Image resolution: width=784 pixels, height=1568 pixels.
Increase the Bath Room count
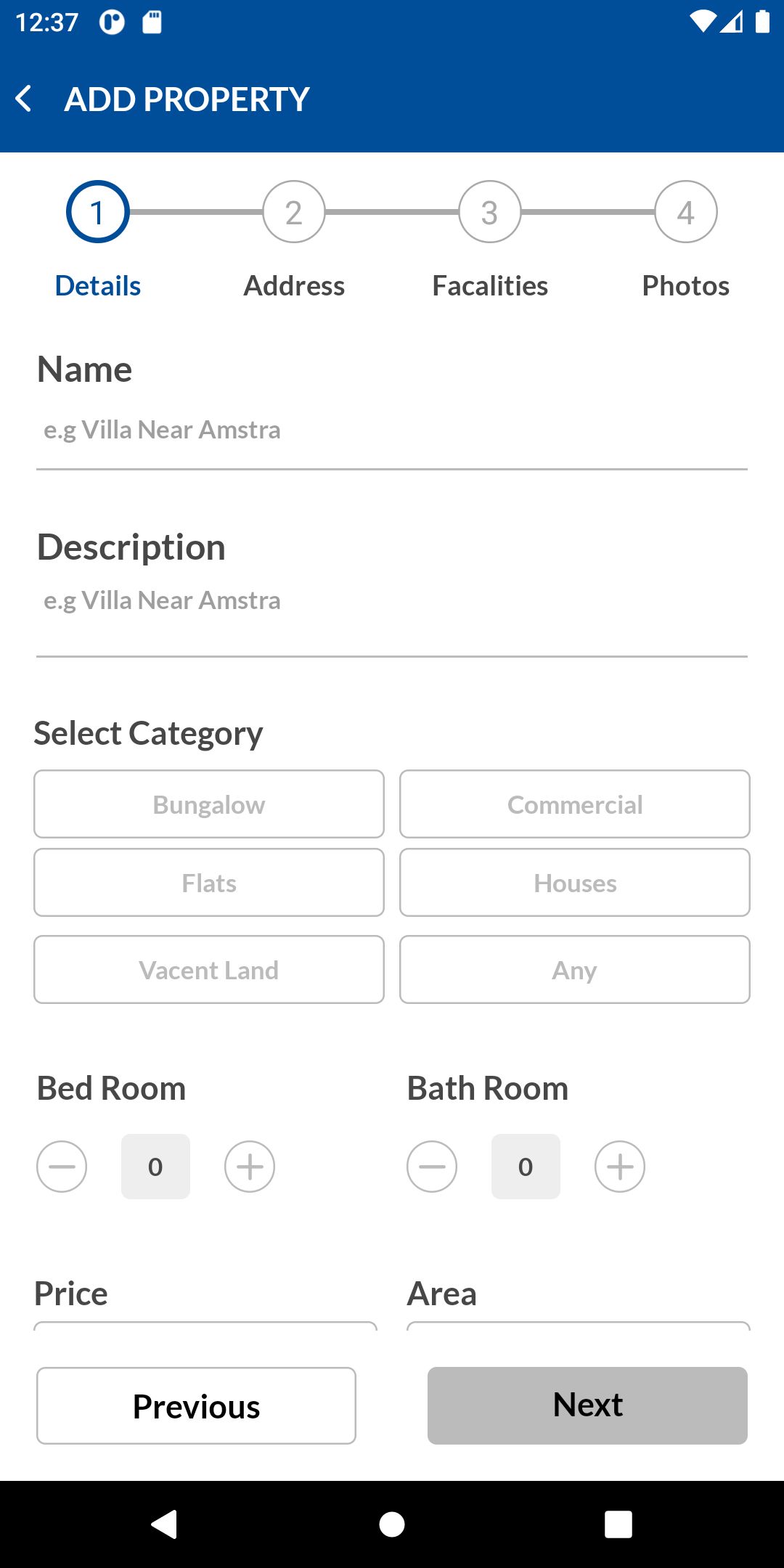pos(620,1167)
